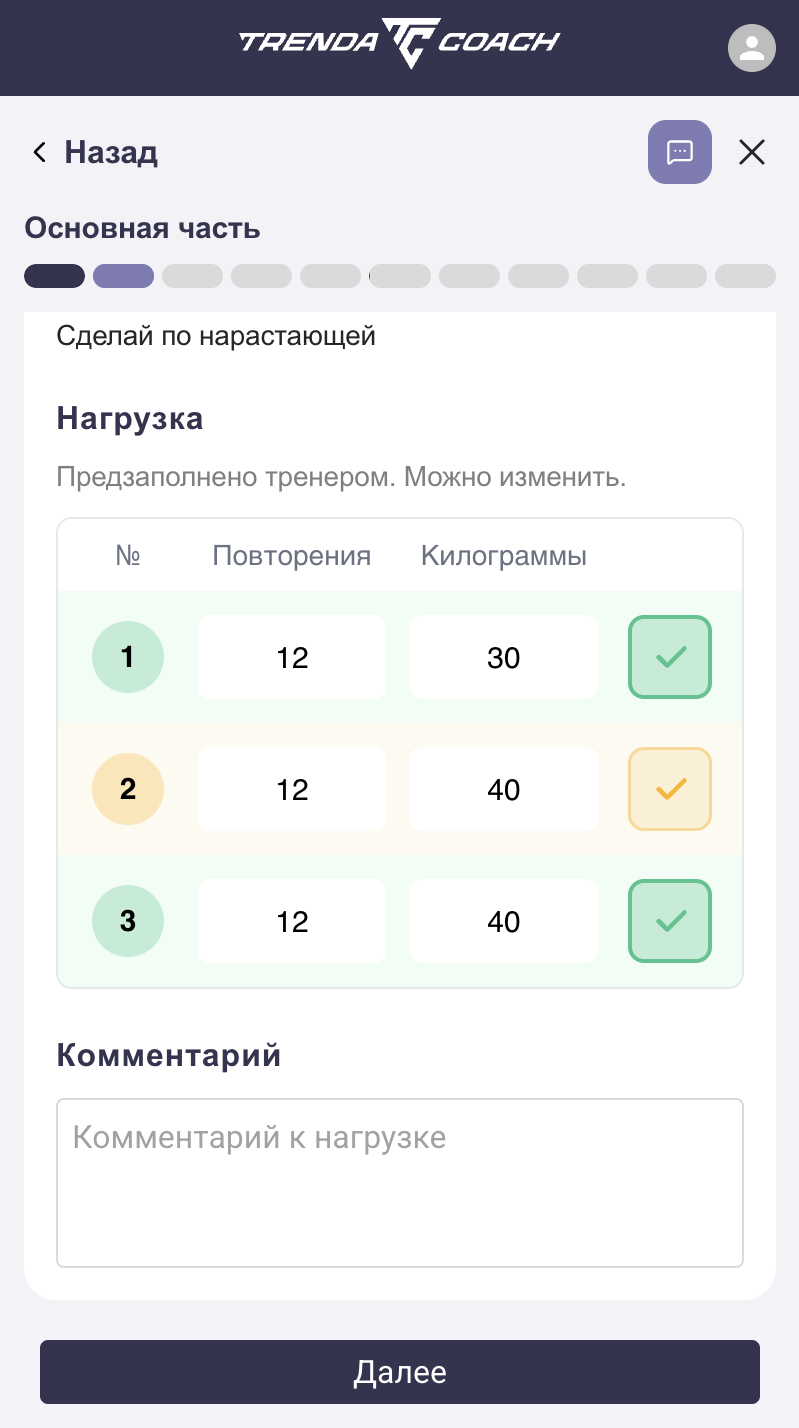The image size is (799, 1428).
Task: Edit repetitions field for set 2
Action: 292,789
